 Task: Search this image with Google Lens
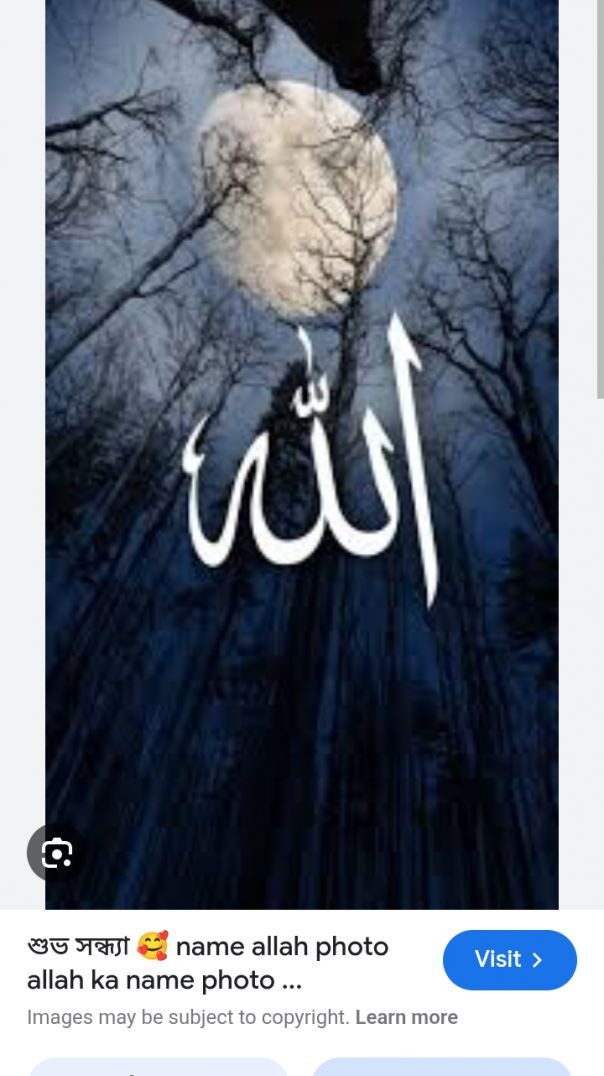tap(56, 853)
